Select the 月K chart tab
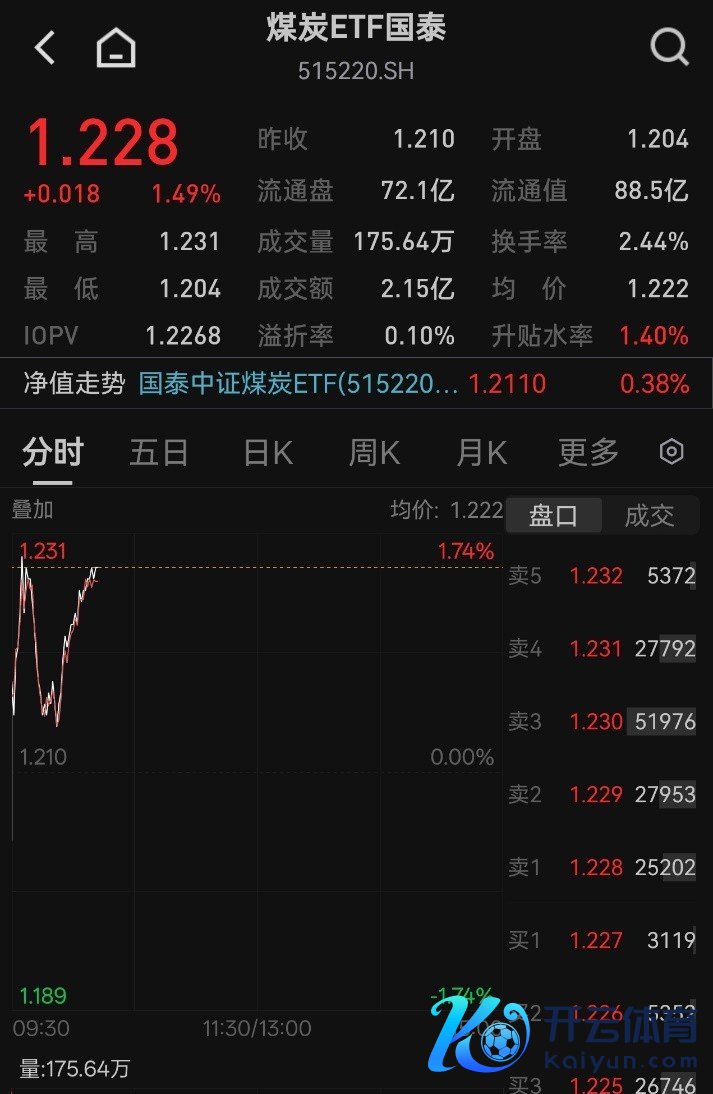Viewport: 713px width, 1094px height. pyautogui.click(x=481, y=453)
